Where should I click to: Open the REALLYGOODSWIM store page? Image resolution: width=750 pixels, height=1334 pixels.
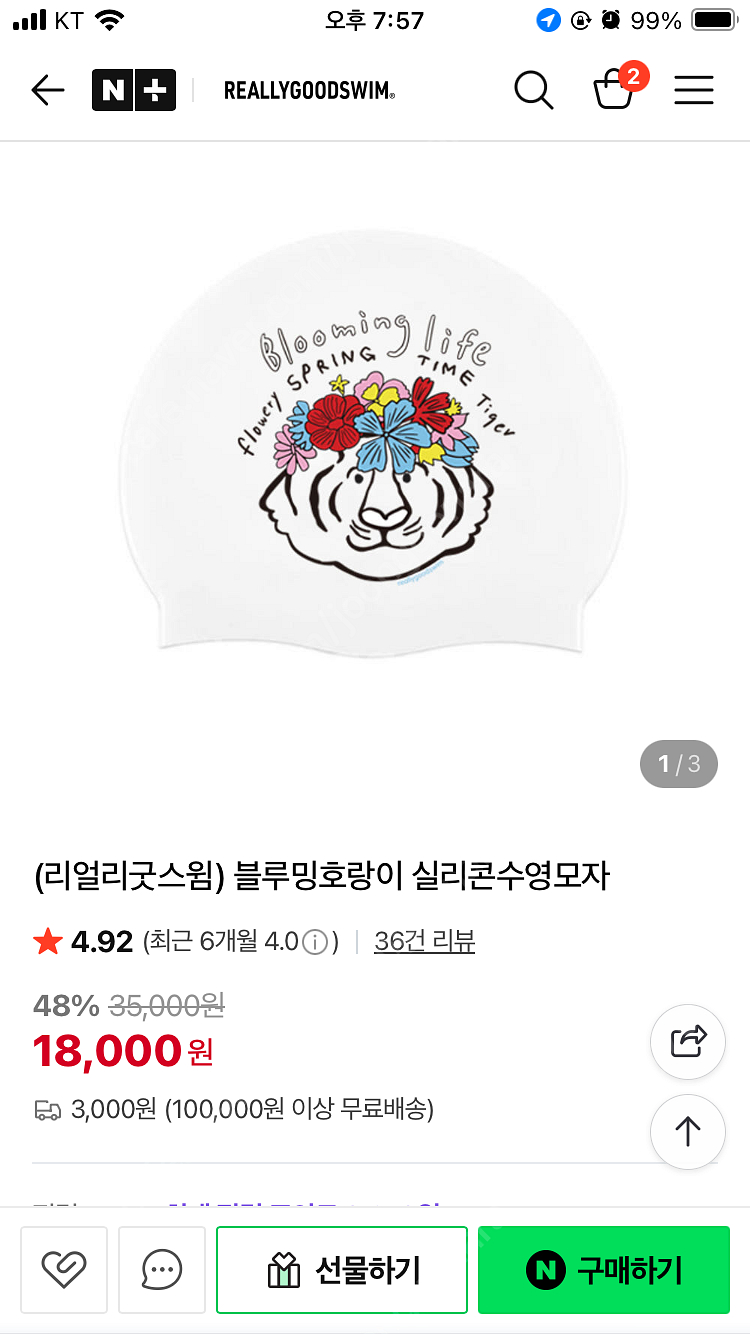click(309, 91)
